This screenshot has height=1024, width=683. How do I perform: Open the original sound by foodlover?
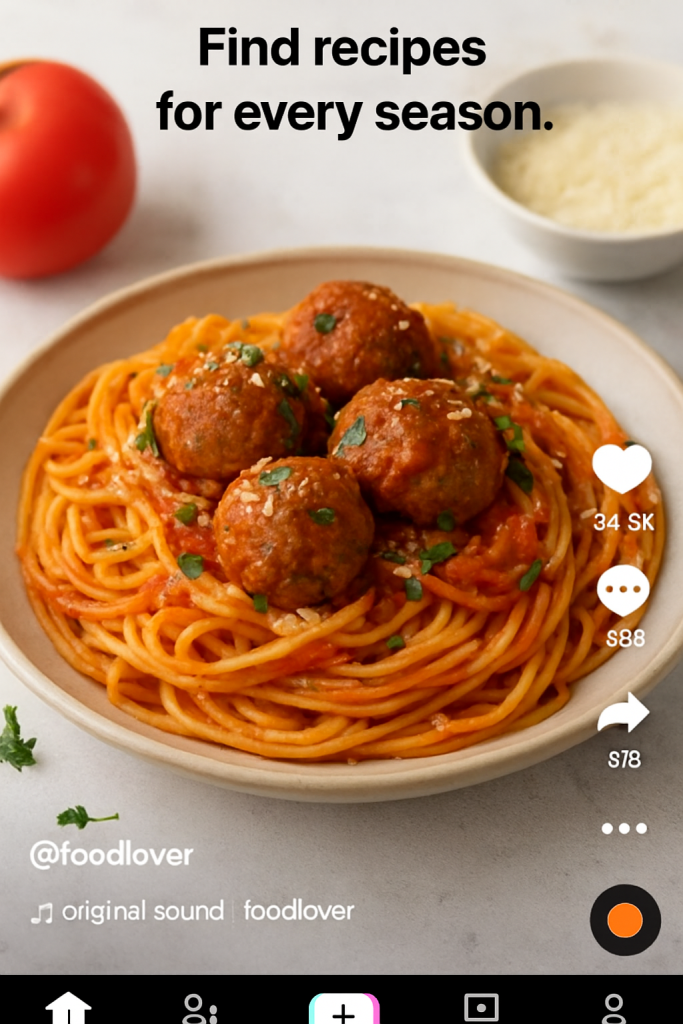point(192,911)
